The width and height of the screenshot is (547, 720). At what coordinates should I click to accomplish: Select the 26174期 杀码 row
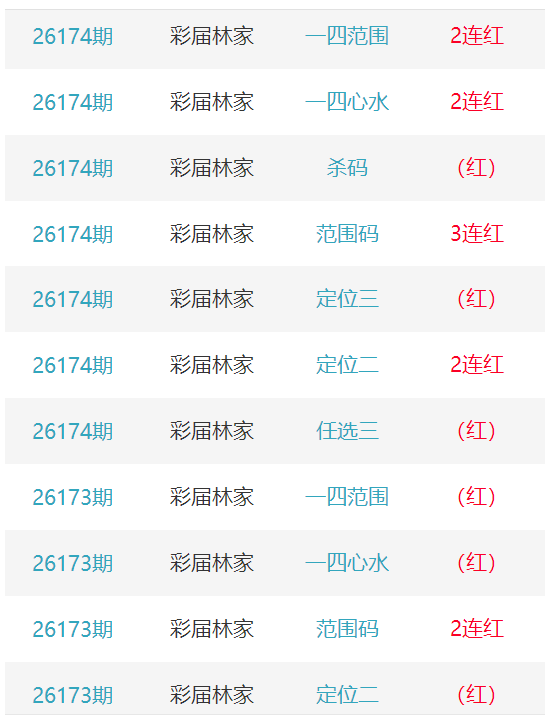(x=275, y=168)
